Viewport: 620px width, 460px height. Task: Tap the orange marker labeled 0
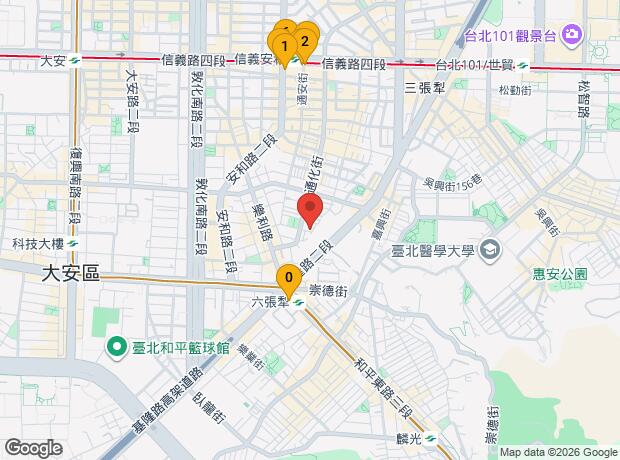289,279
